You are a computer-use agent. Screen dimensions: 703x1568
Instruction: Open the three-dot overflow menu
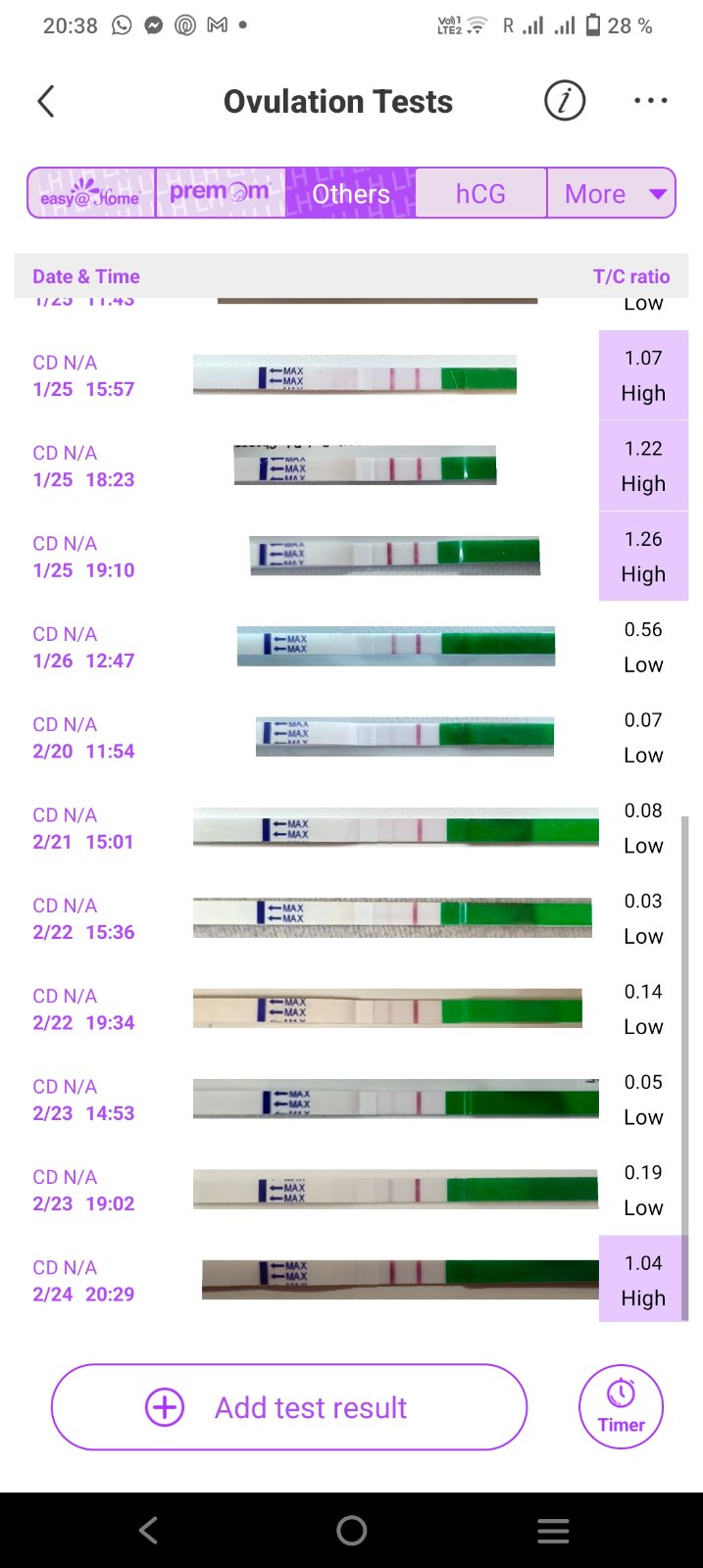tap(650, 101)
